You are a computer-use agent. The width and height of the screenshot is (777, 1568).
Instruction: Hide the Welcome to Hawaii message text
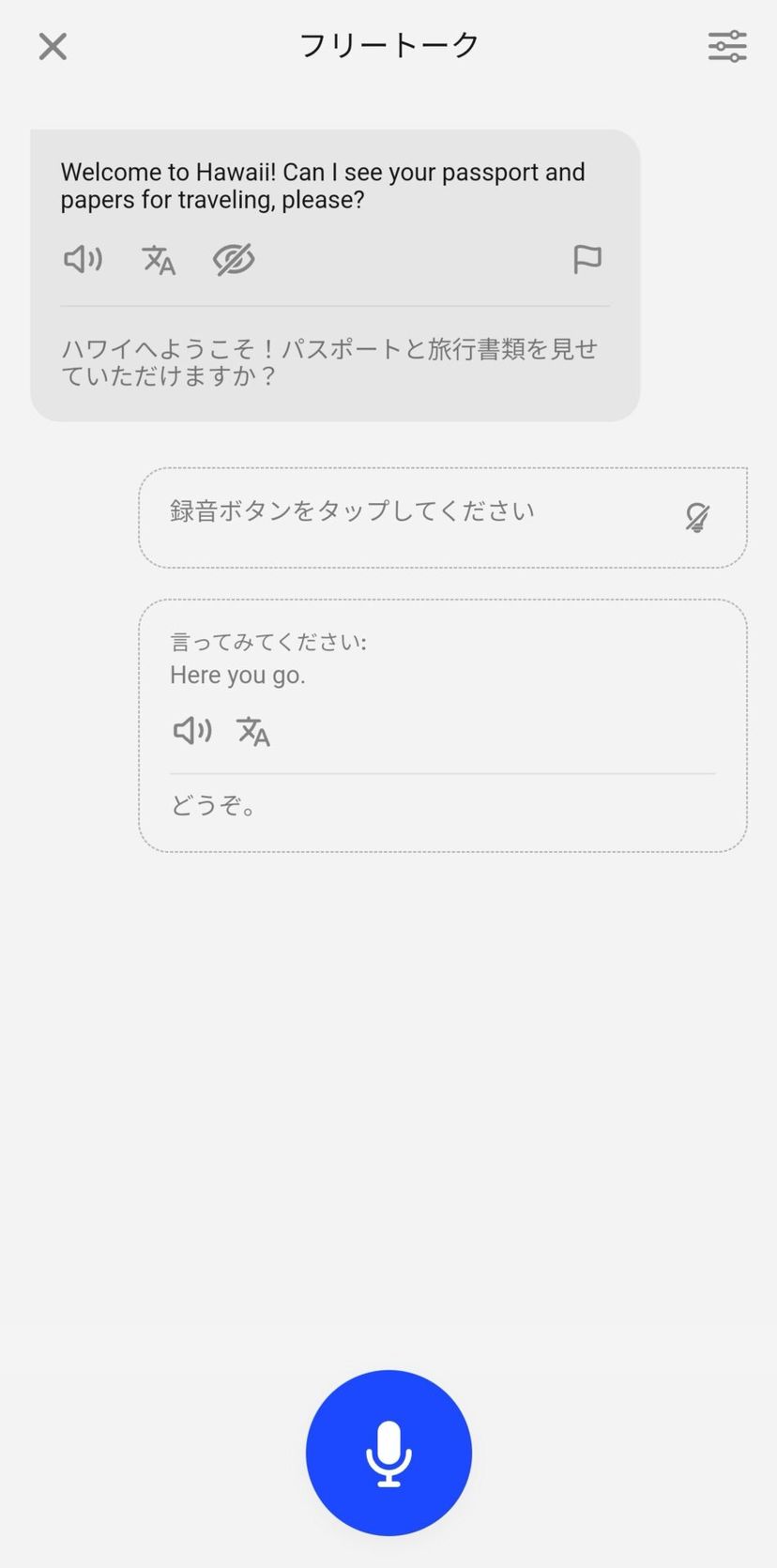point(234,260)
